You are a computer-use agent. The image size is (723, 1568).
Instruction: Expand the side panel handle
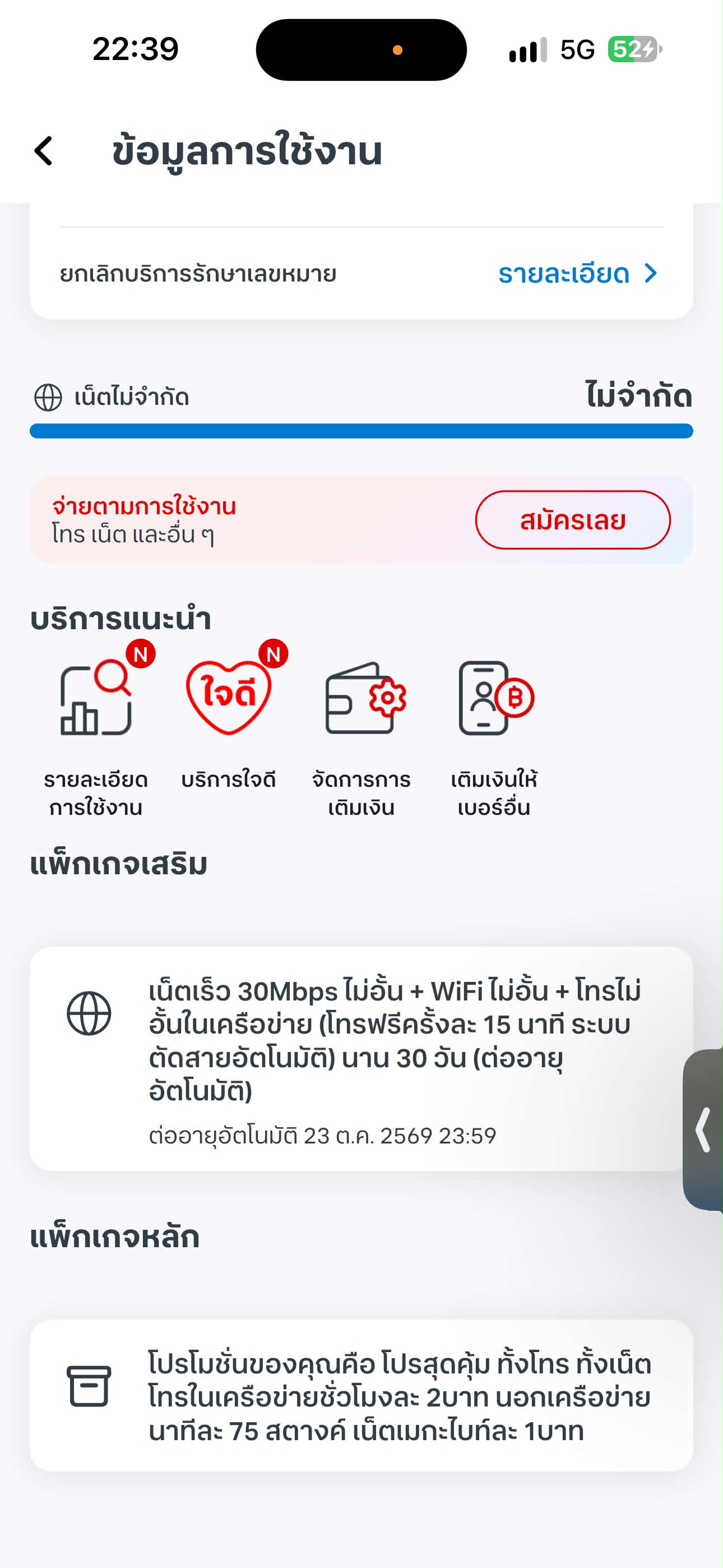tap(703, 1130)
